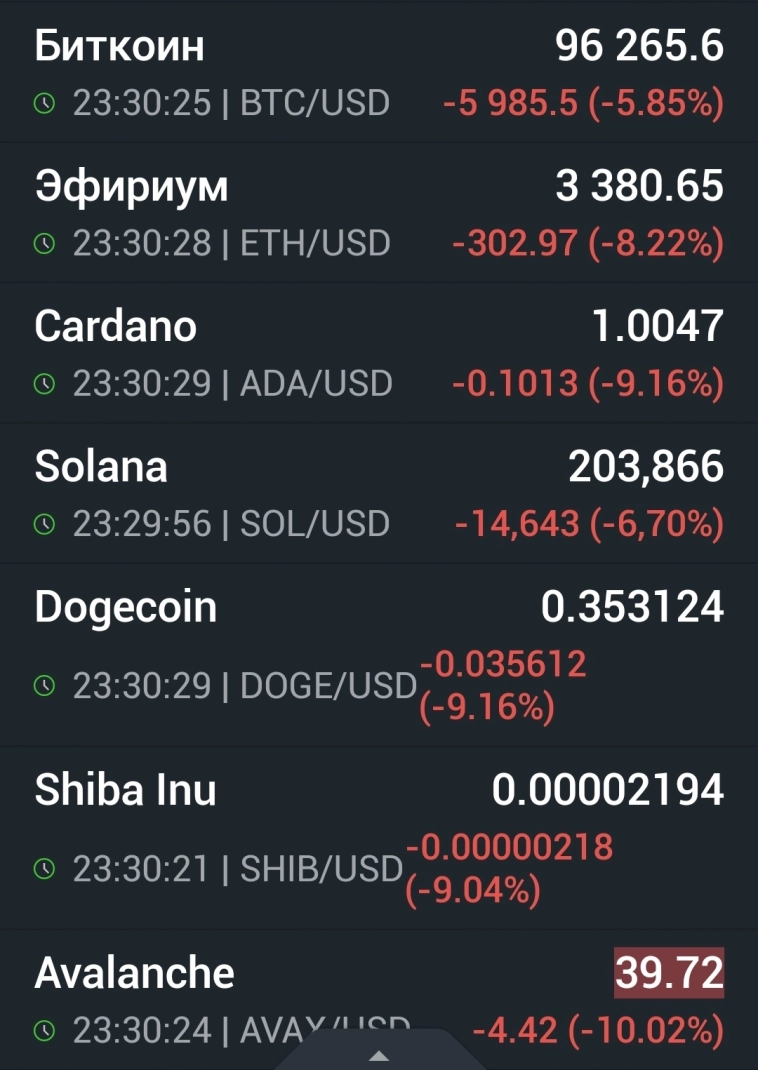Click the ETH/USD ticker label

pos(315,243)
